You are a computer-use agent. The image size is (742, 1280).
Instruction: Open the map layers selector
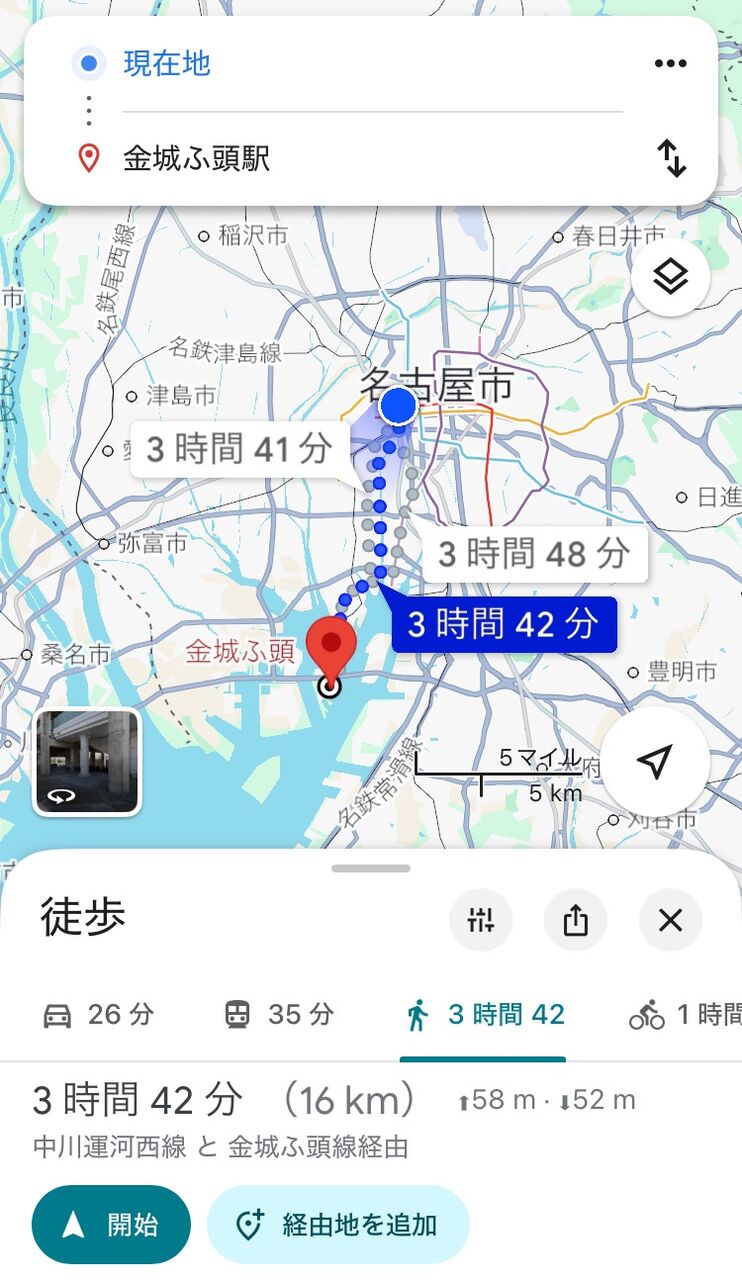pyautogui.click(x=670, y=277)
